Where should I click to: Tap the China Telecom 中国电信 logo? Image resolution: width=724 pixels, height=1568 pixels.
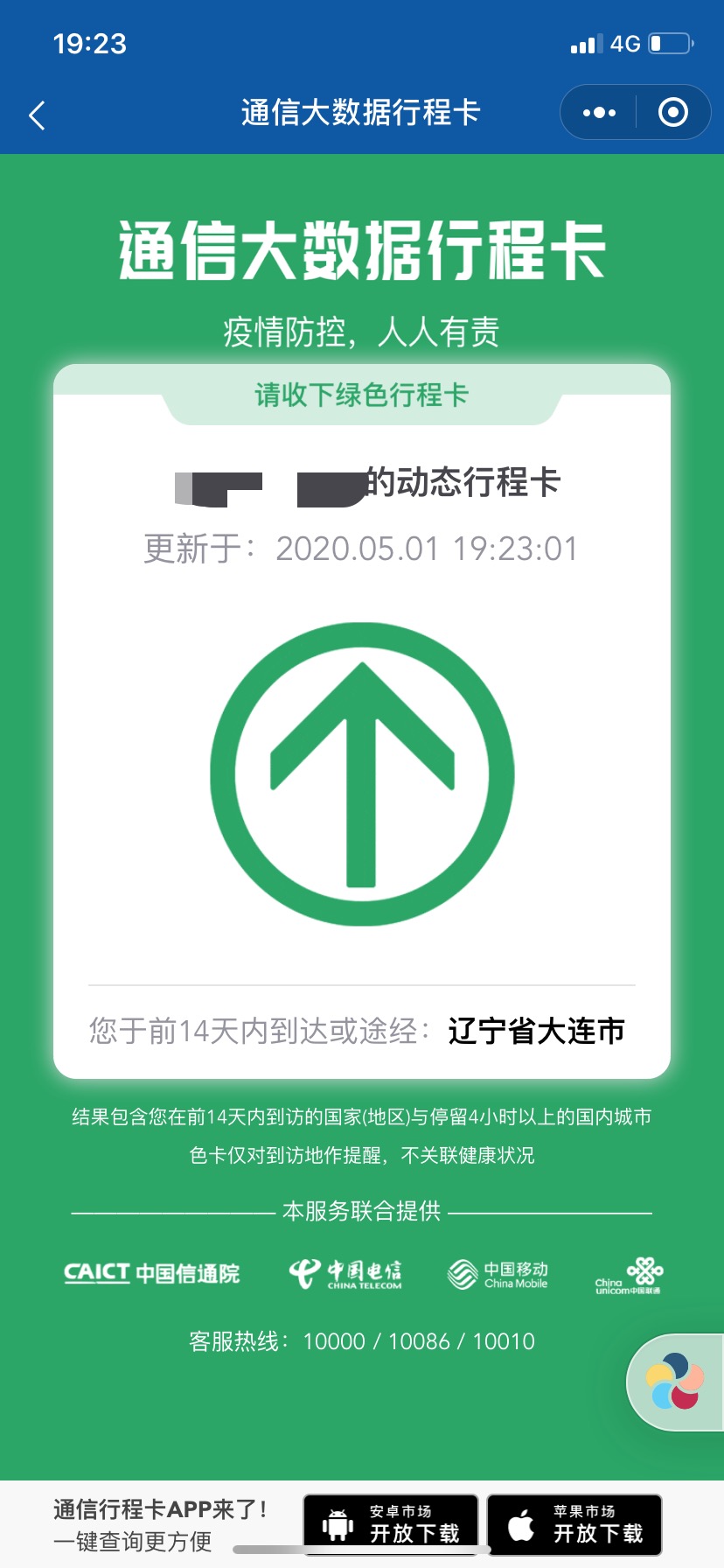(348, 1275)
